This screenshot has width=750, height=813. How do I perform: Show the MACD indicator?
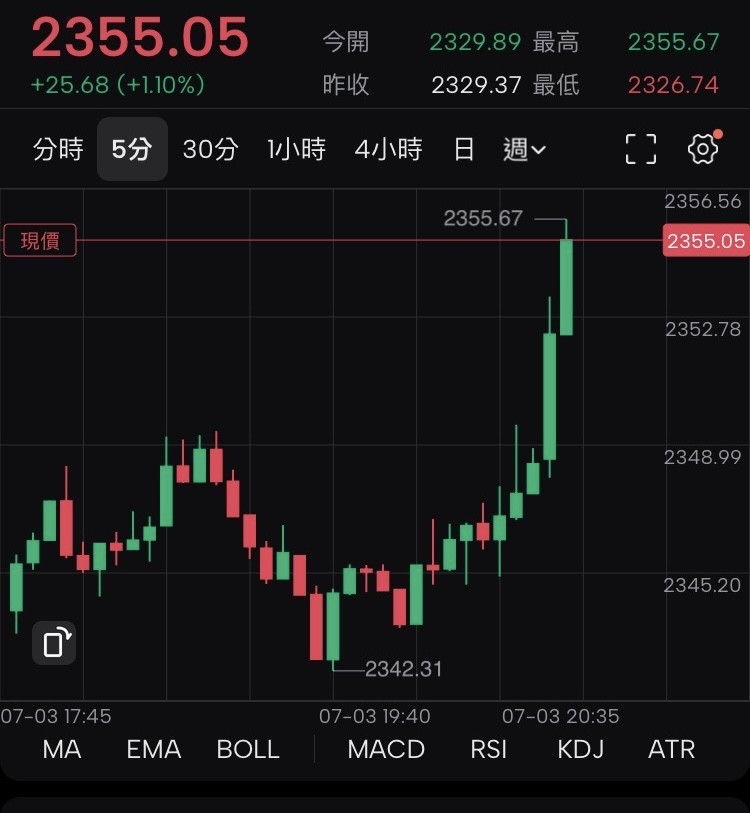point(386,749)
